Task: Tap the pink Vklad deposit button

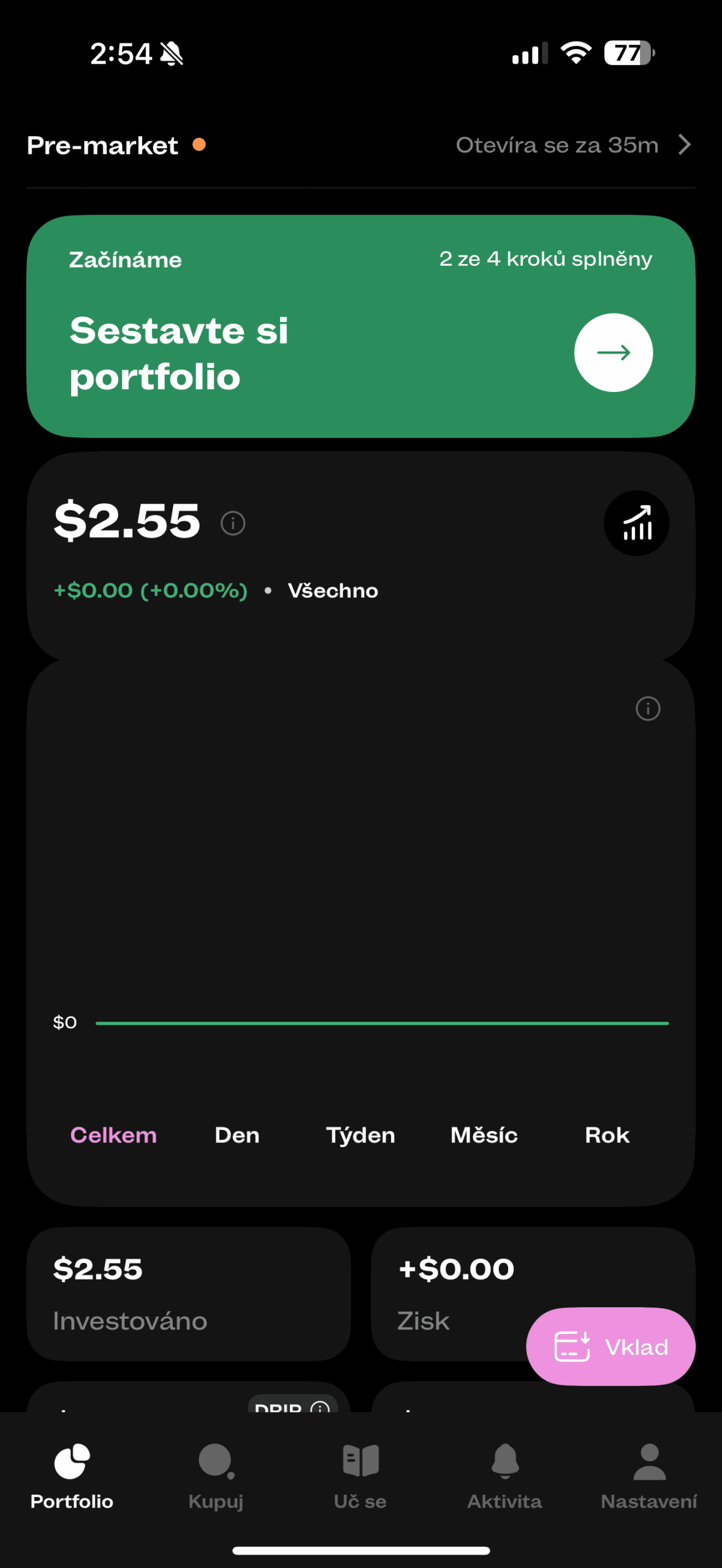Action: [x=610, y=1347]
